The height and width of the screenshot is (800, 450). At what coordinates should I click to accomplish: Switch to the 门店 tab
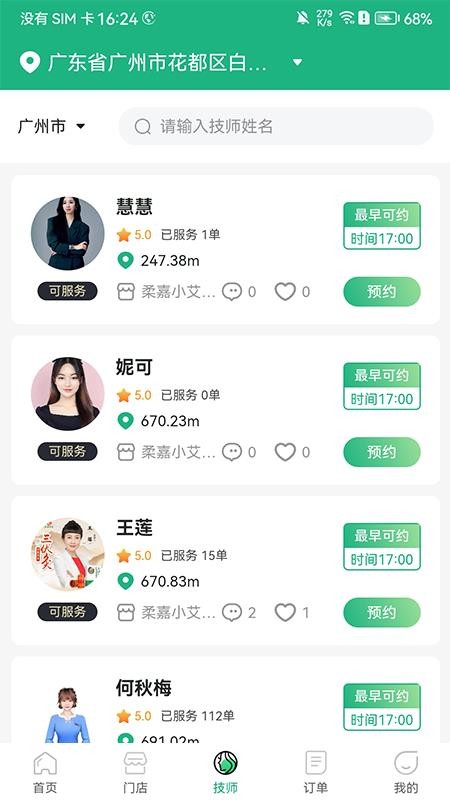135,773
